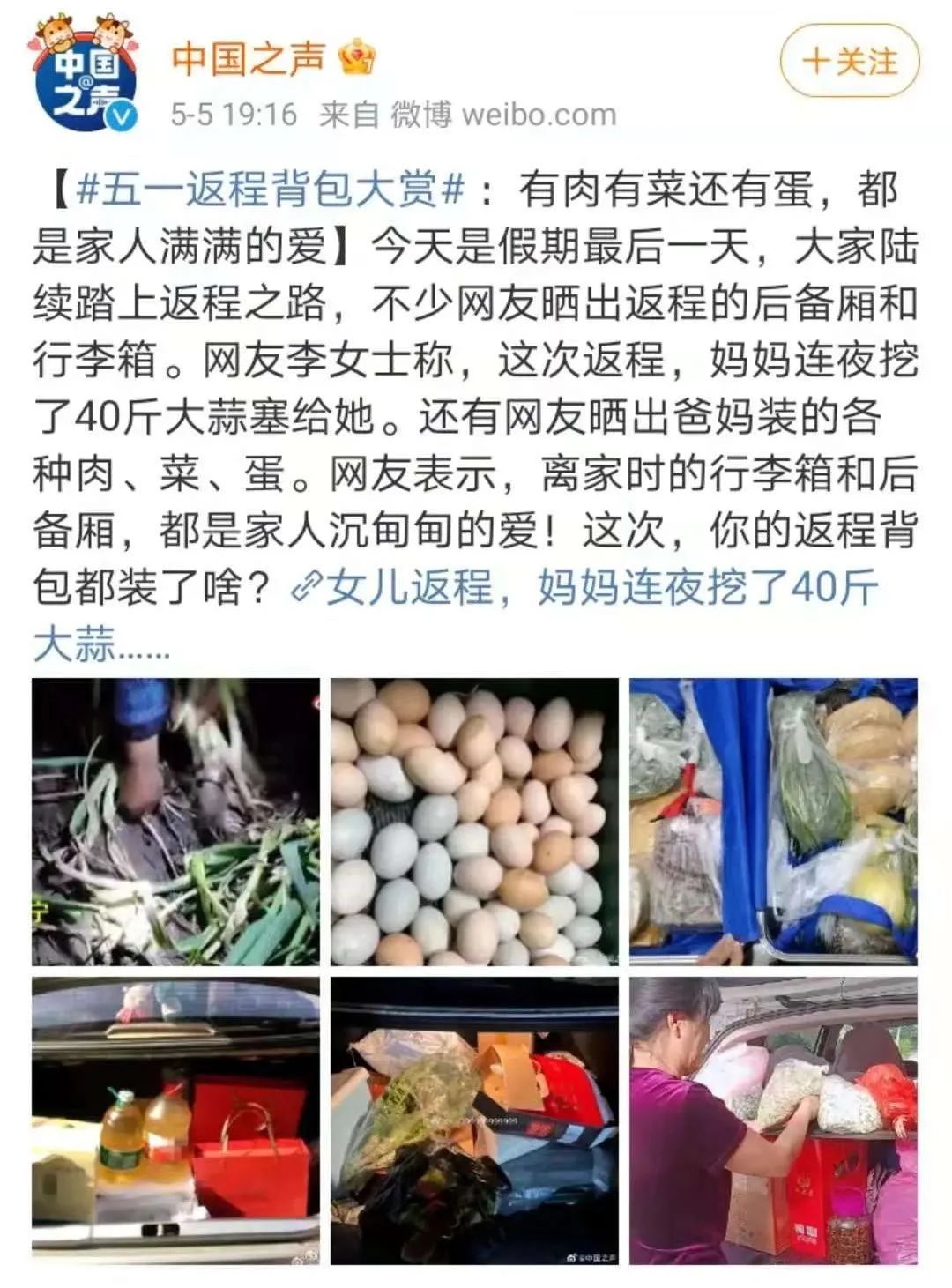The image size is (952, 1288).
Task: Open the car trunk with oil bottles photo
Action: coord(176,1120)
